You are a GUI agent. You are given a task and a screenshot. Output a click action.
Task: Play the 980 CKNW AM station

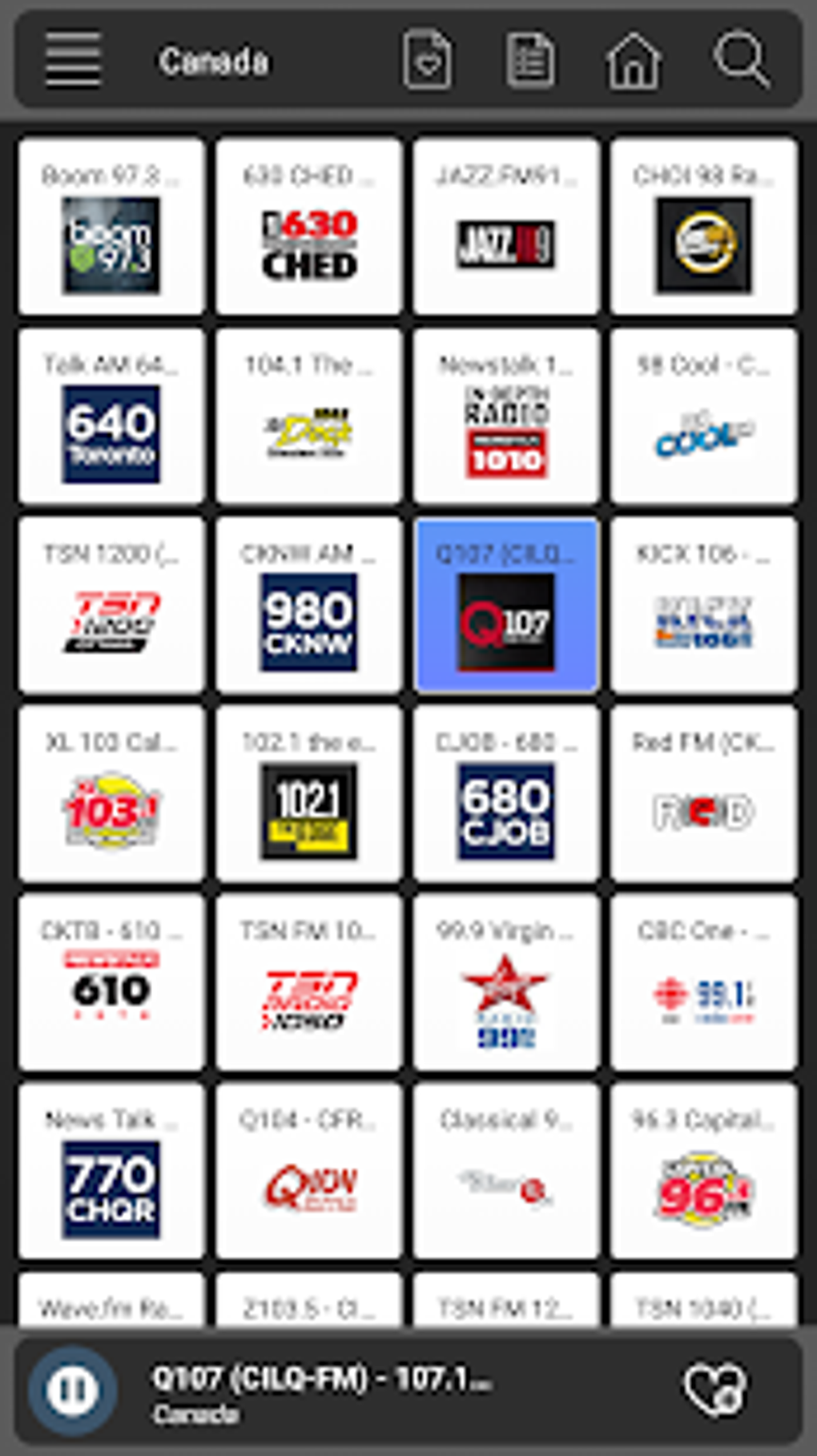(x=309, y=605)
